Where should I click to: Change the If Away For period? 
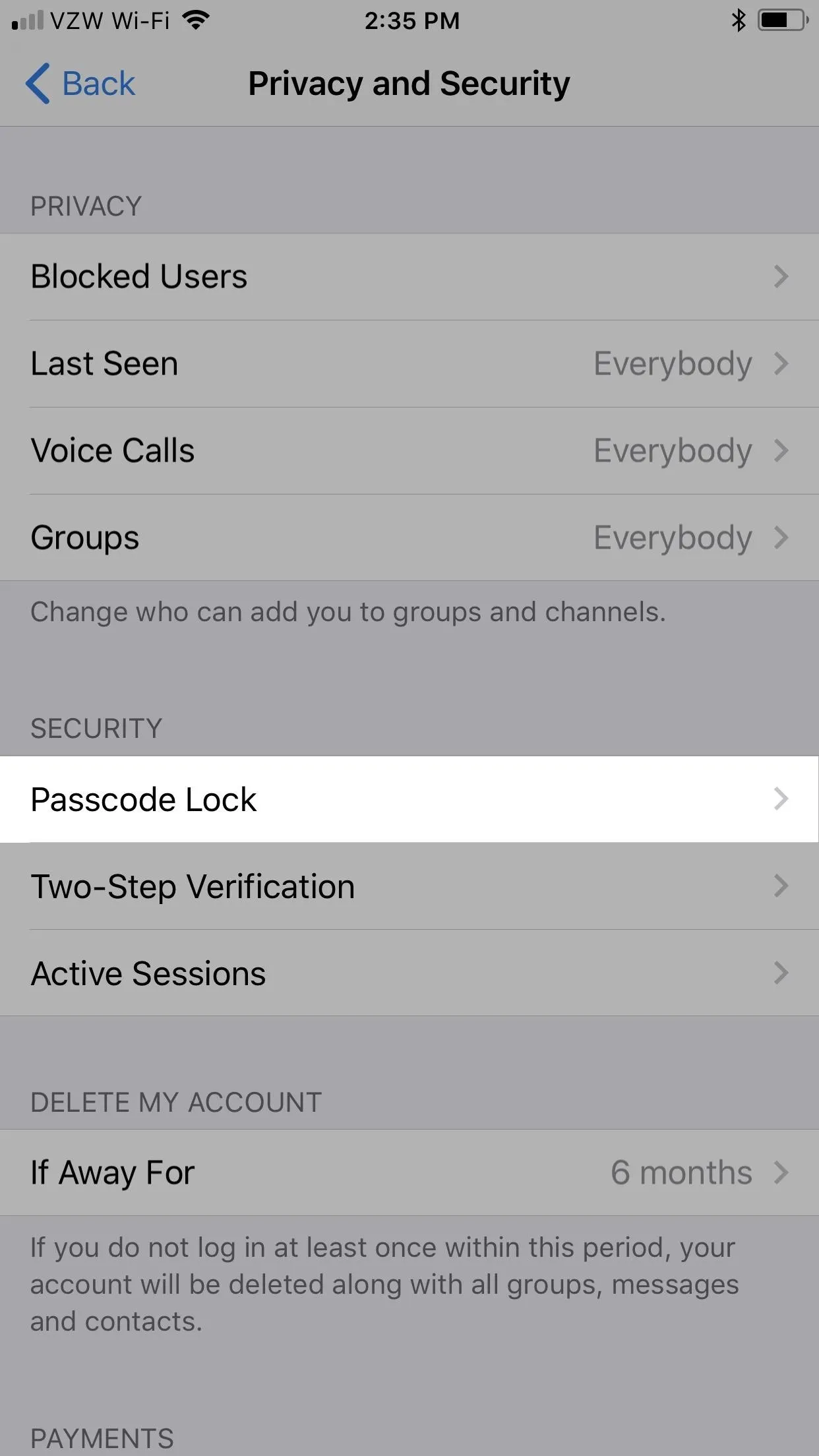tap(409, 1172)
